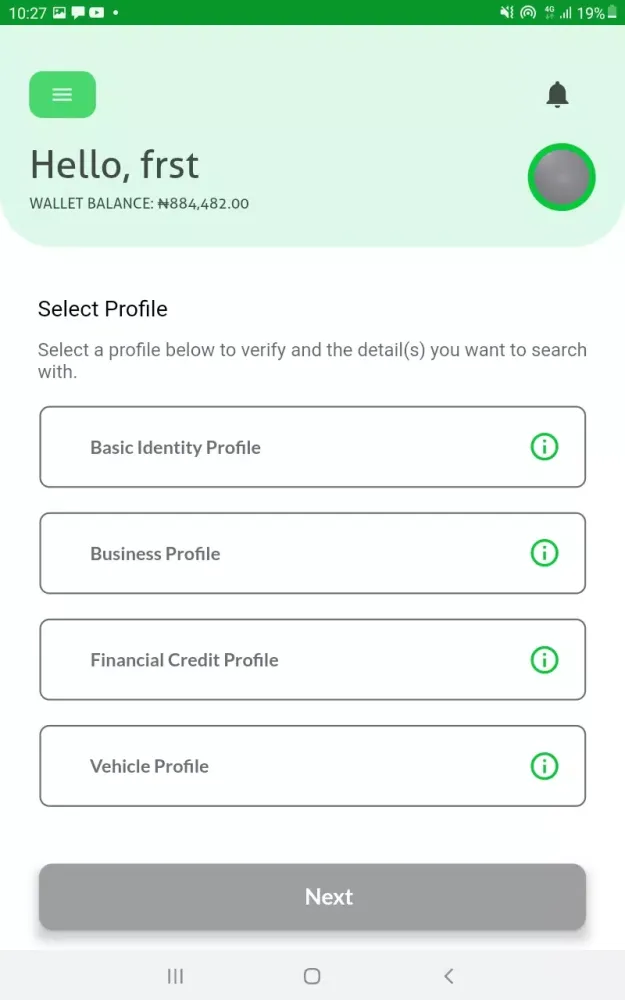Open the hamburger menu drawer
This screenshot has height=1000, width=625.
click(62, 95)
